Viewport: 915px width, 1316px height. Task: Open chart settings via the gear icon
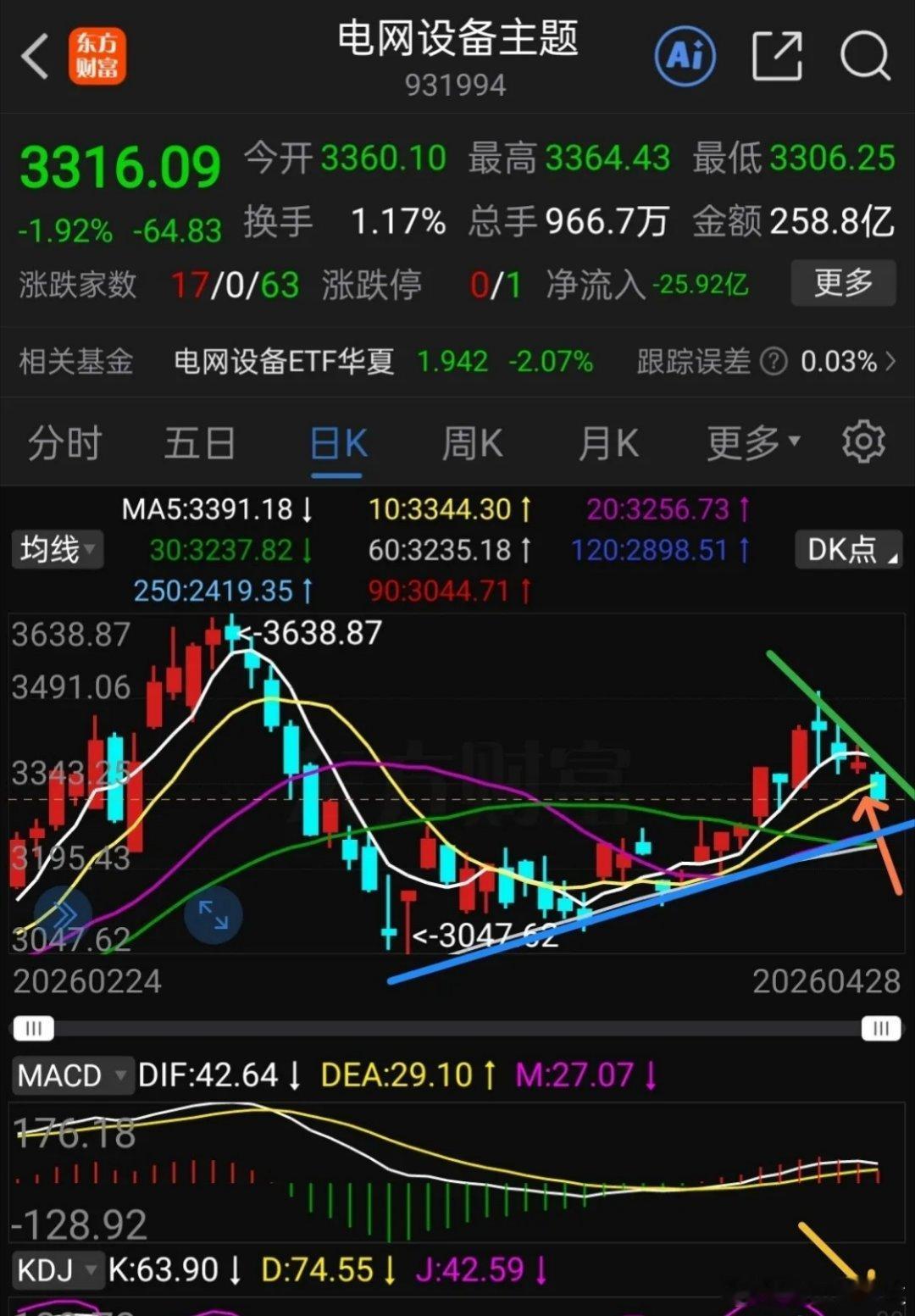[x=862, y=441]
